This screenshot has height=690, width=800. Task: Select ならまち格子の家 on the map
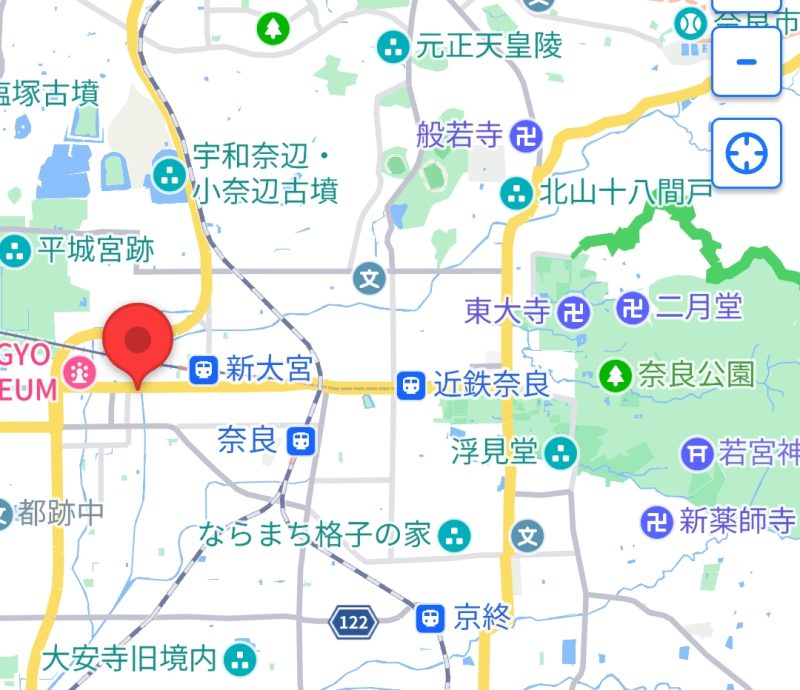[x=455, y=534]
